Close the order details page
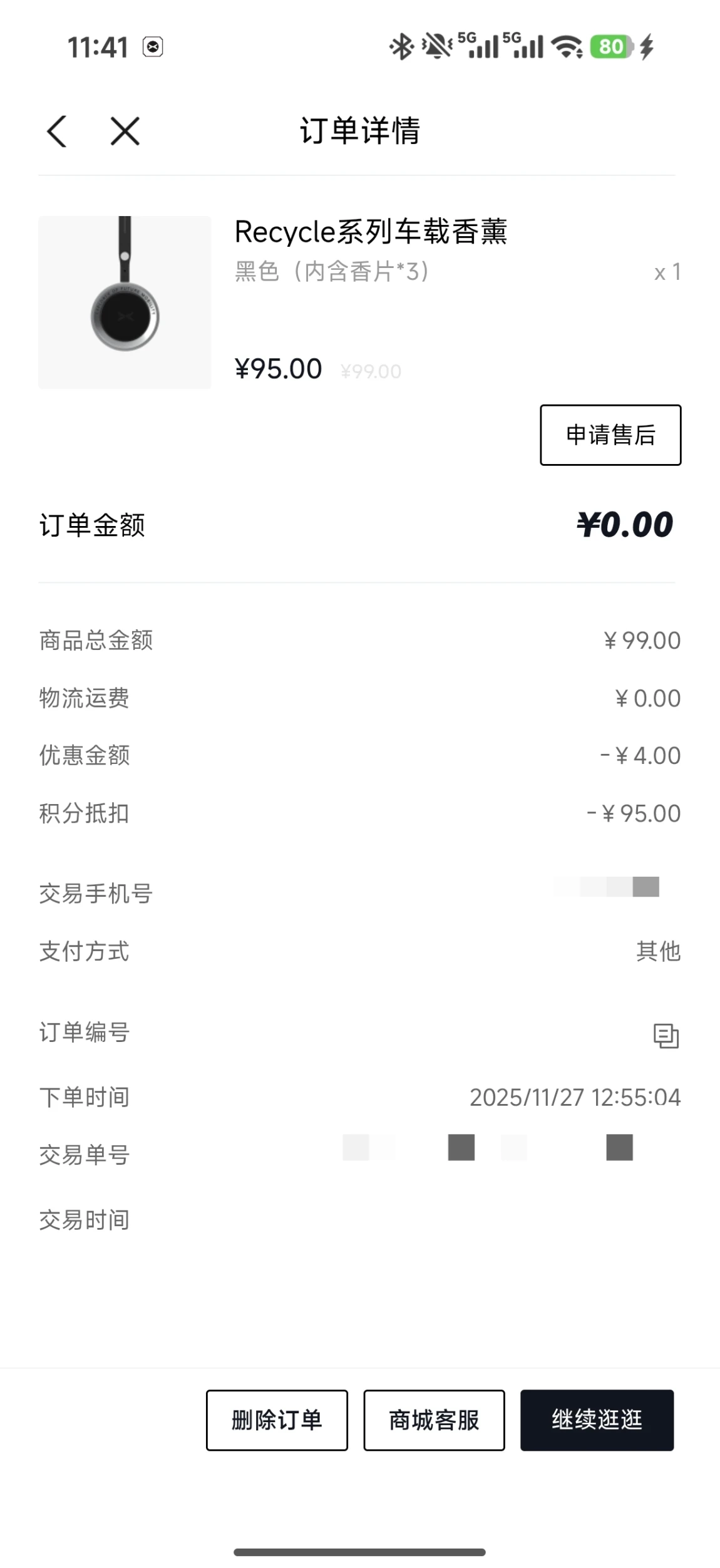720x1568 pixels. pyautogui.click(x=125, y=132)
